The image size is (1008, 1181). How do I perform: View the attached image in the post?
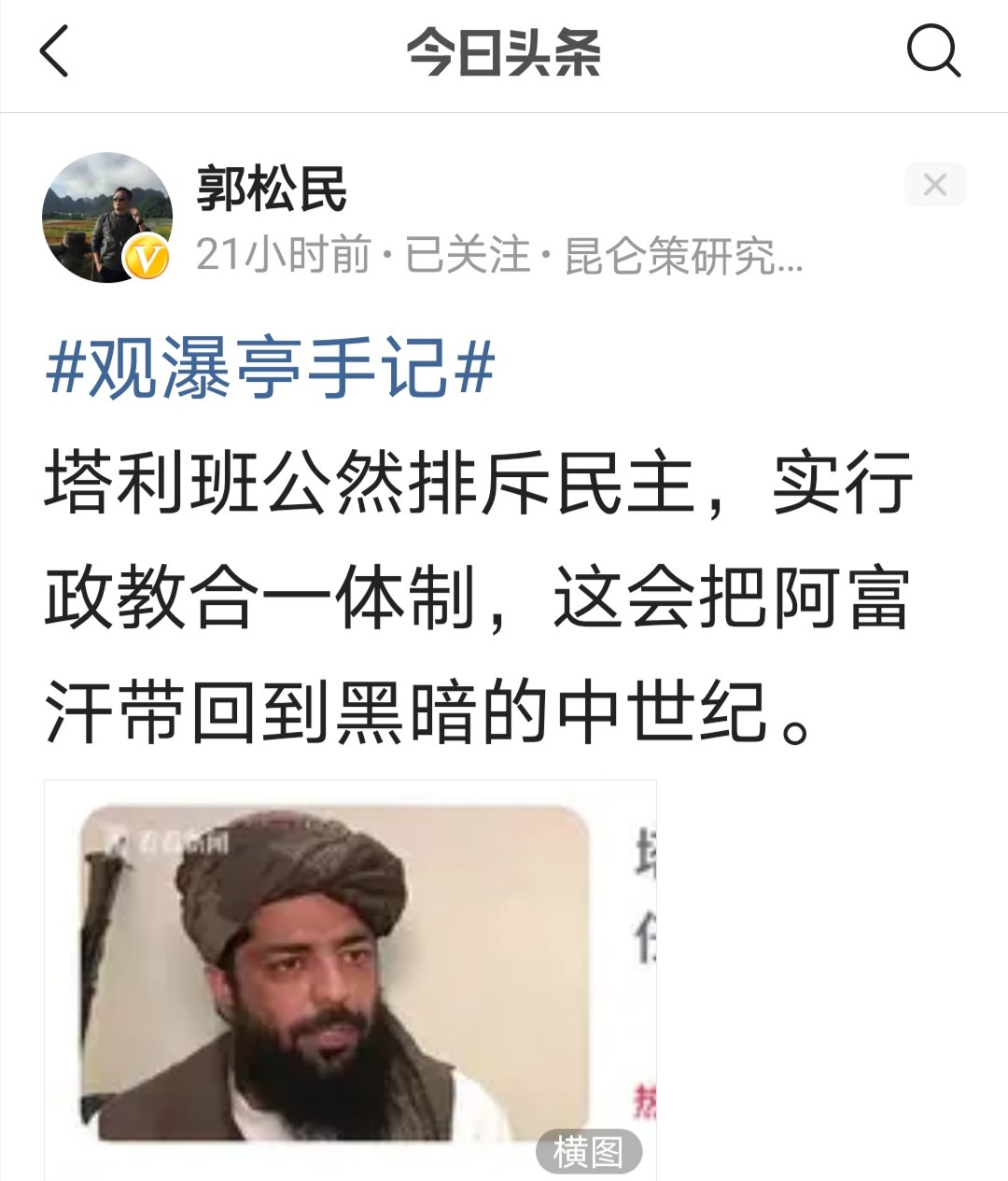tap(350, 980)
